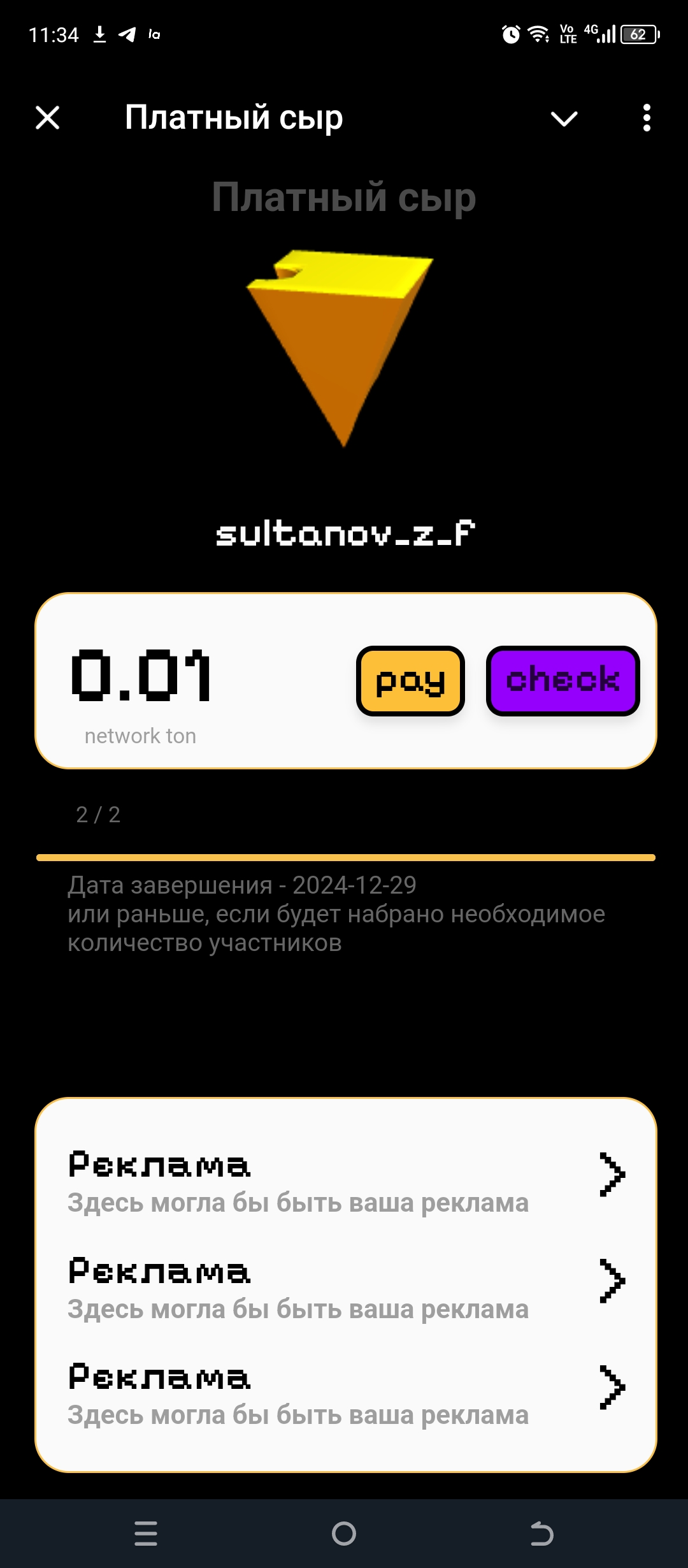Tap the username sultanov_z_f
Screen dimensions: 688x1568
pos(344,534)
